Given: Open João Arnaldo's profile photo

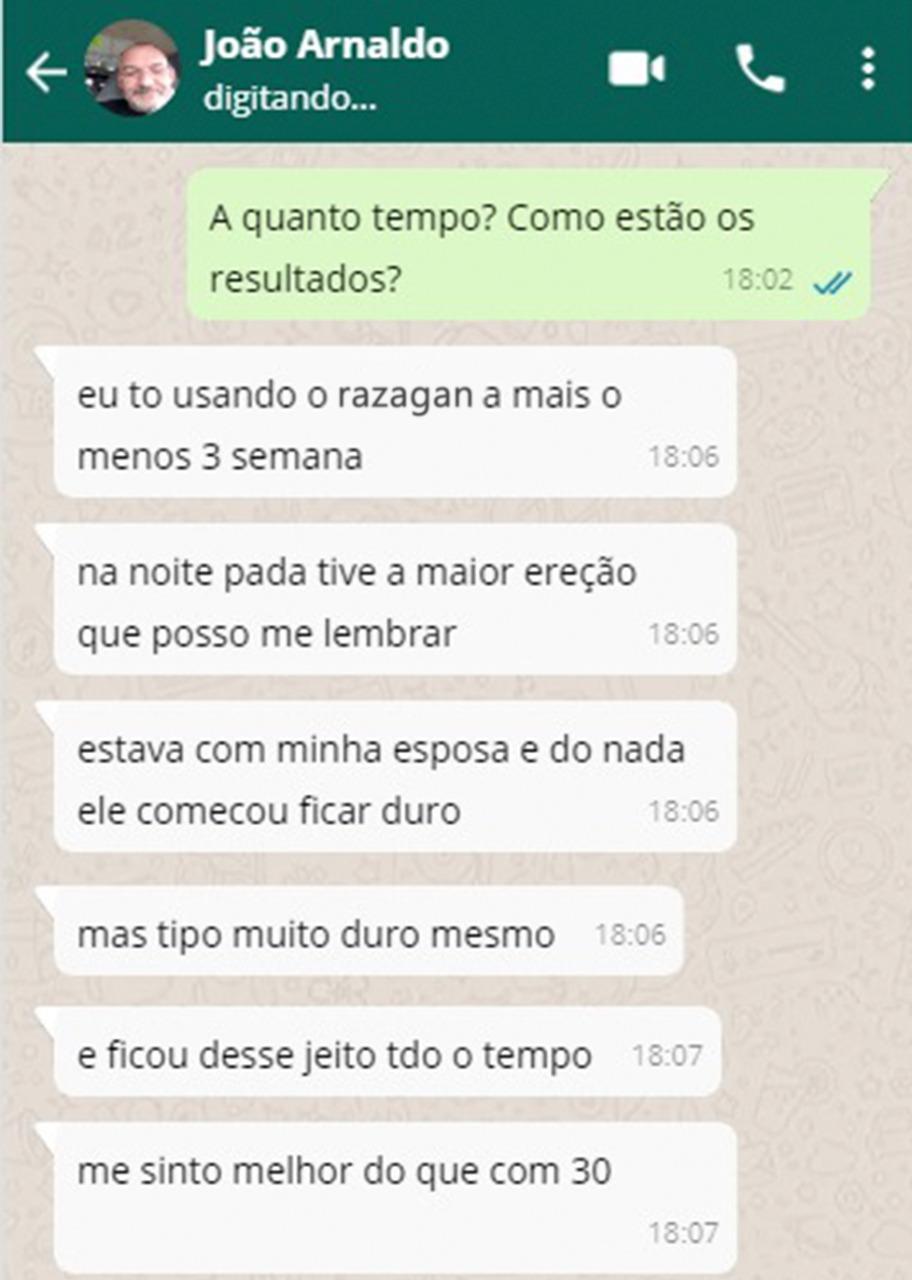Looking at the screenshot, I should (132, 69).
